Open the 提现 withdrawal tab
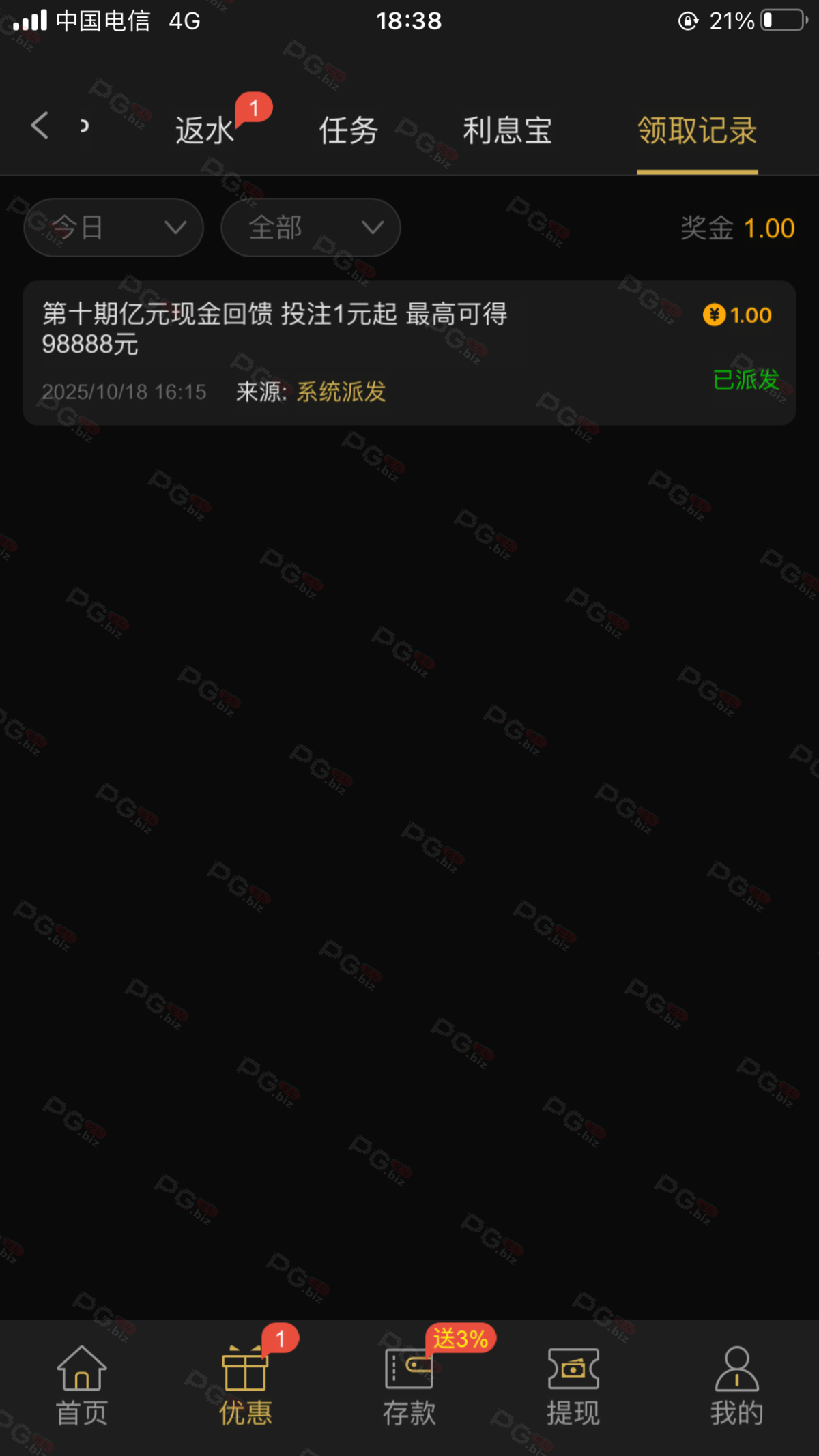 point(573,1385)
